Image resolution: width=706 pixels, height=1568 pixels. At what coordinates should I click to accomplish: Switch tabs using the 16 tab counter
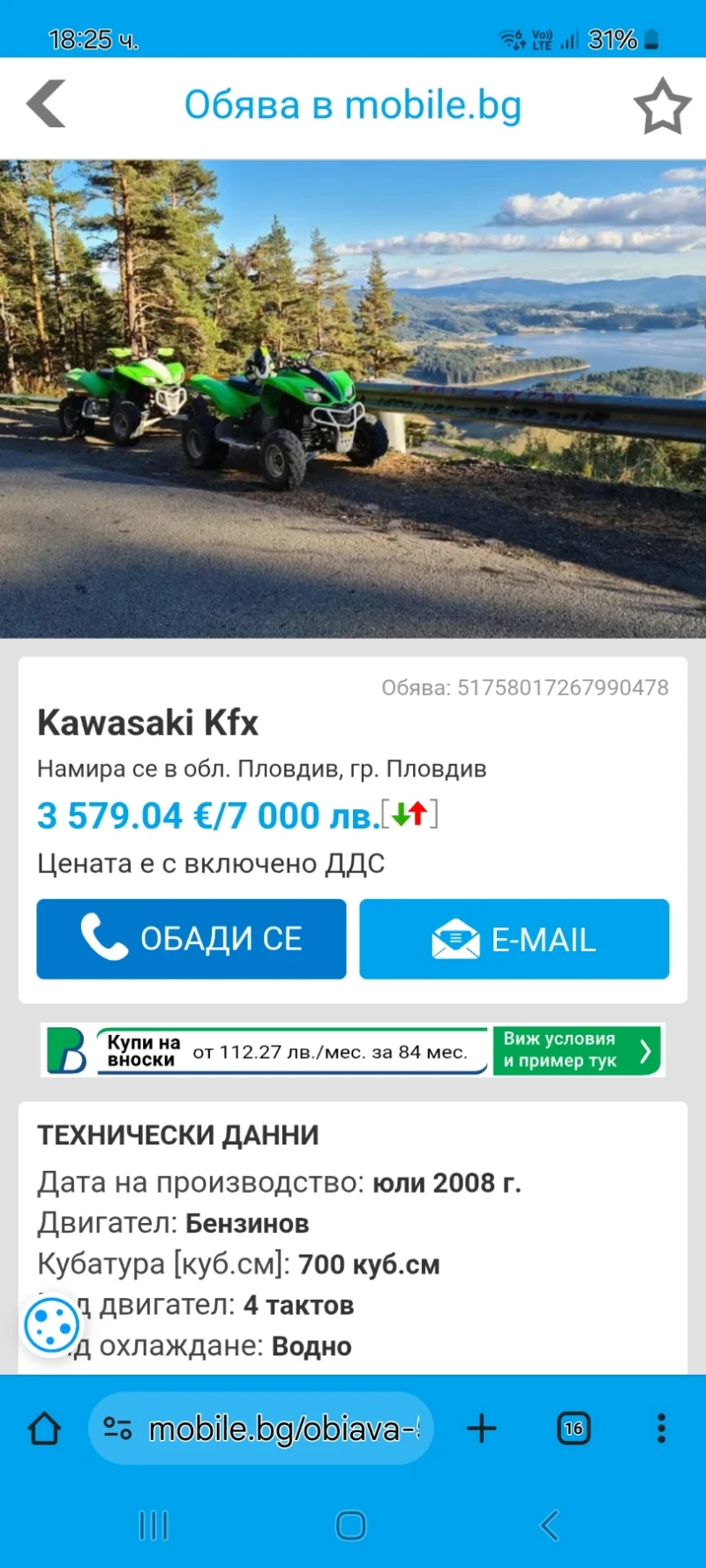click(x=574, y=1428)
